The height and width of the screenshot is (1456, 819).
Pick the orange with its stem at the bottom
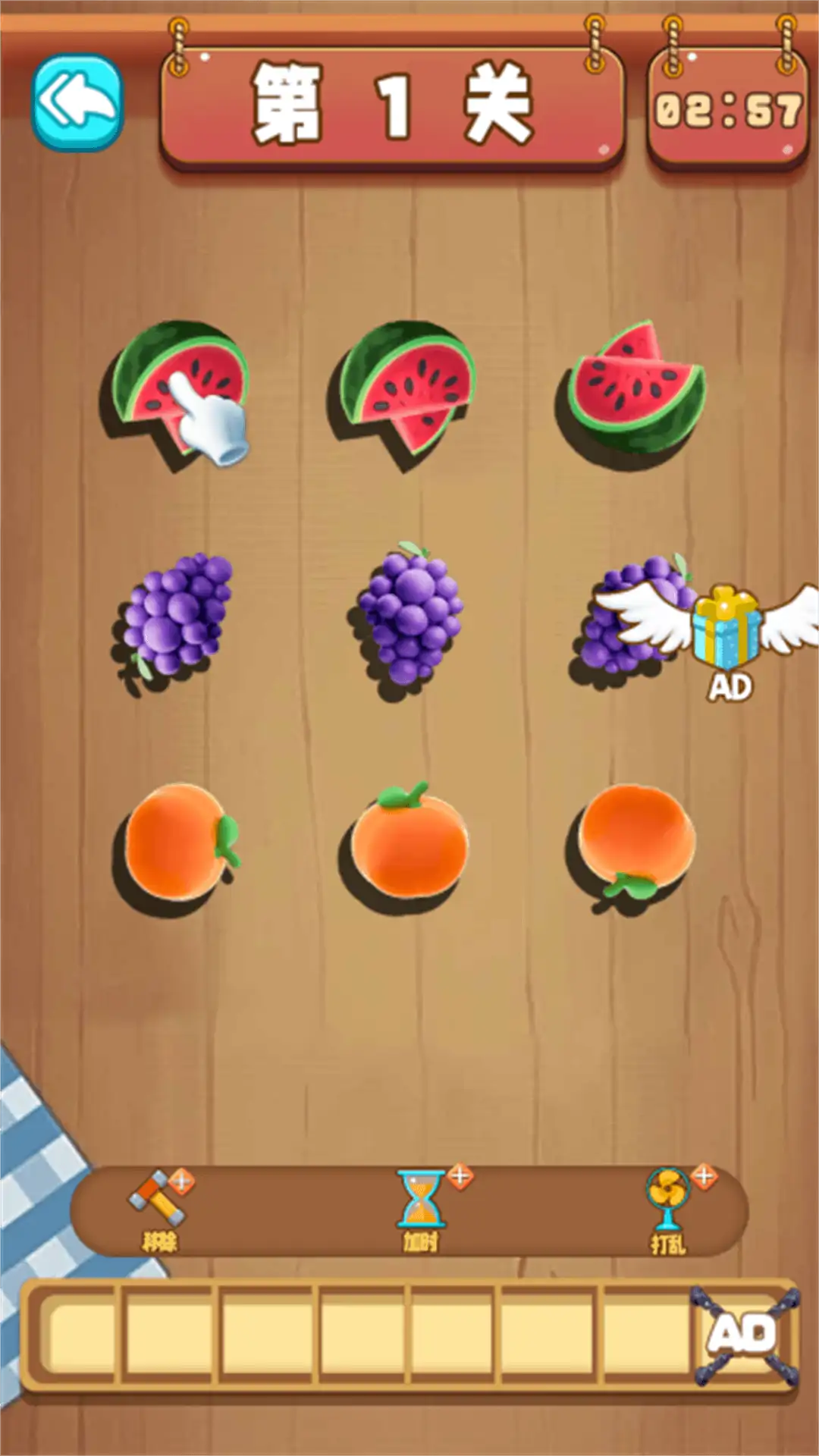pyautogui.click(x=635, y=838)
